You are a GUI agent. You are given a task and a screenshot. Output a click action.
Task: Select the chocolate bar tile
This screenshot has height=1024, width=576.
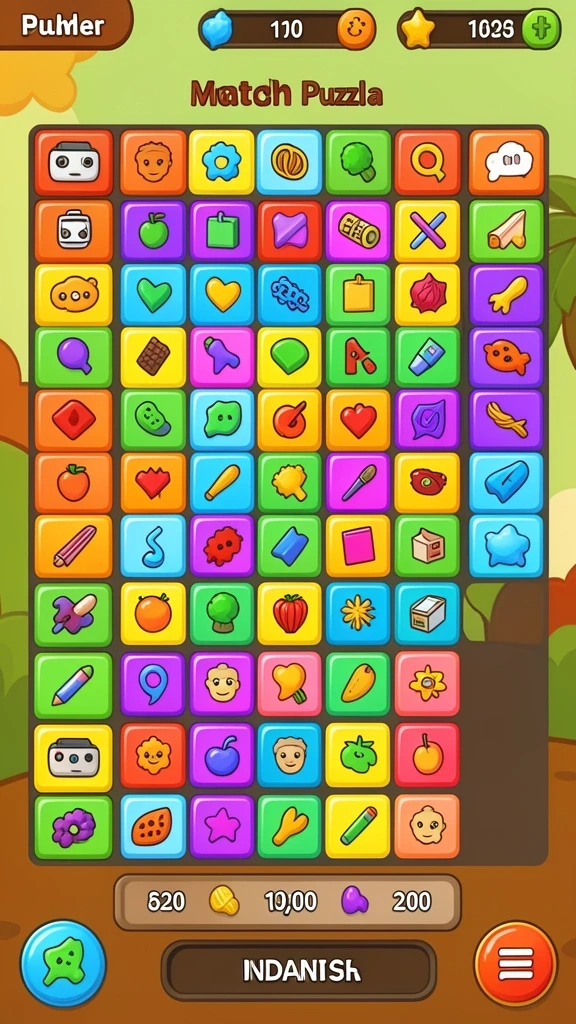coord(153,357)
